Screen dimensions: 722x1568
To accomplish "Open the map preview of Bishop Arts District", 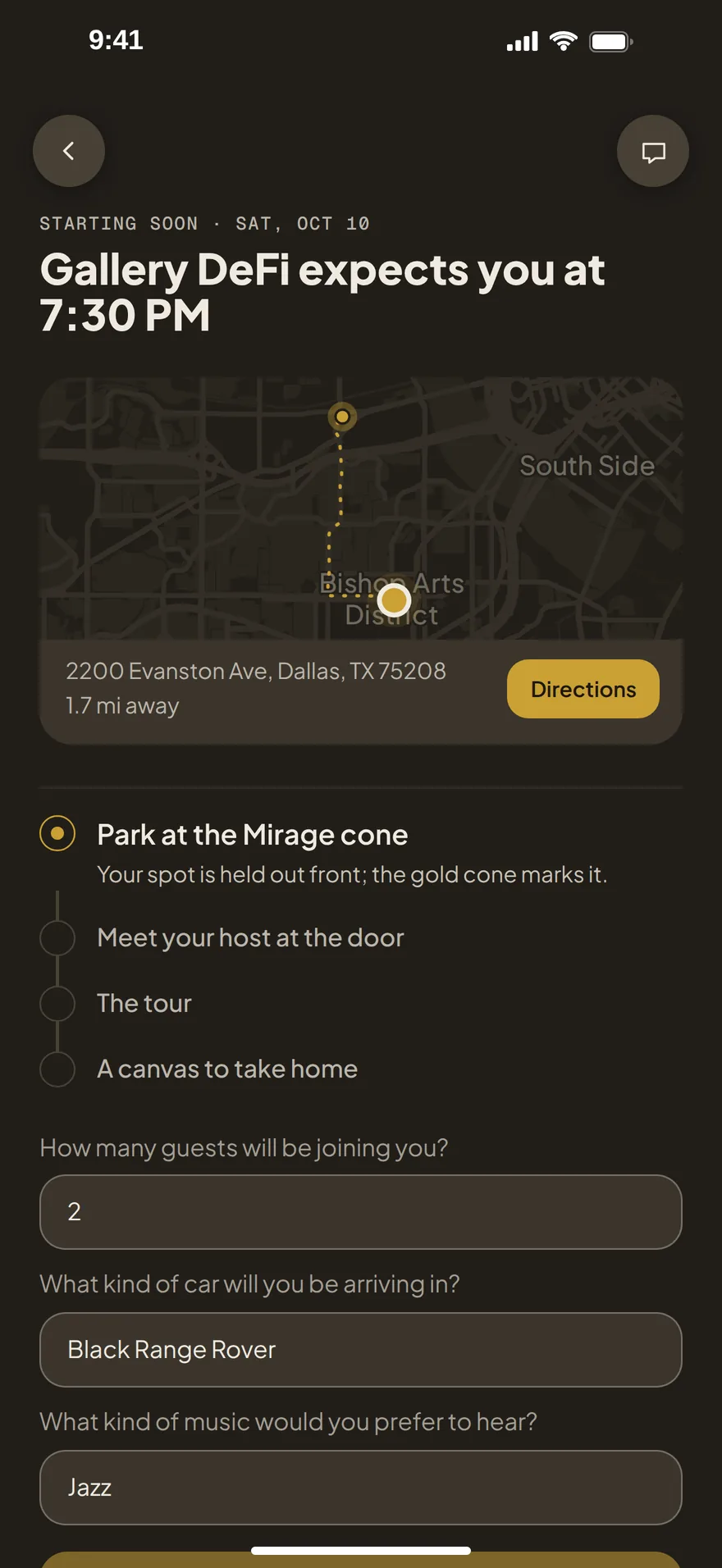I will coord(361,508).
